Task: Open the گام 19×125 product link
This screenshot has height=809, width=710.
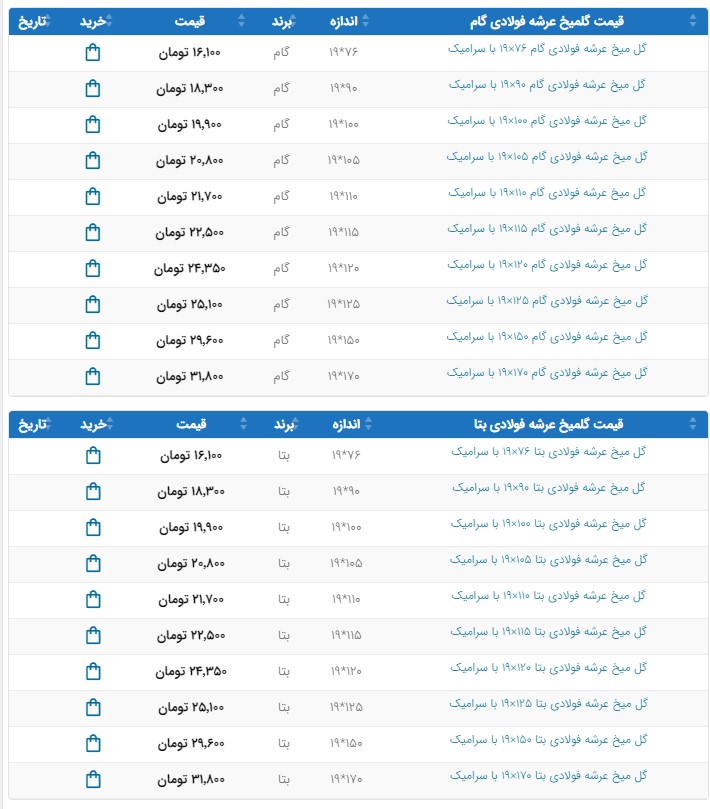Action: tap(546, 301)
